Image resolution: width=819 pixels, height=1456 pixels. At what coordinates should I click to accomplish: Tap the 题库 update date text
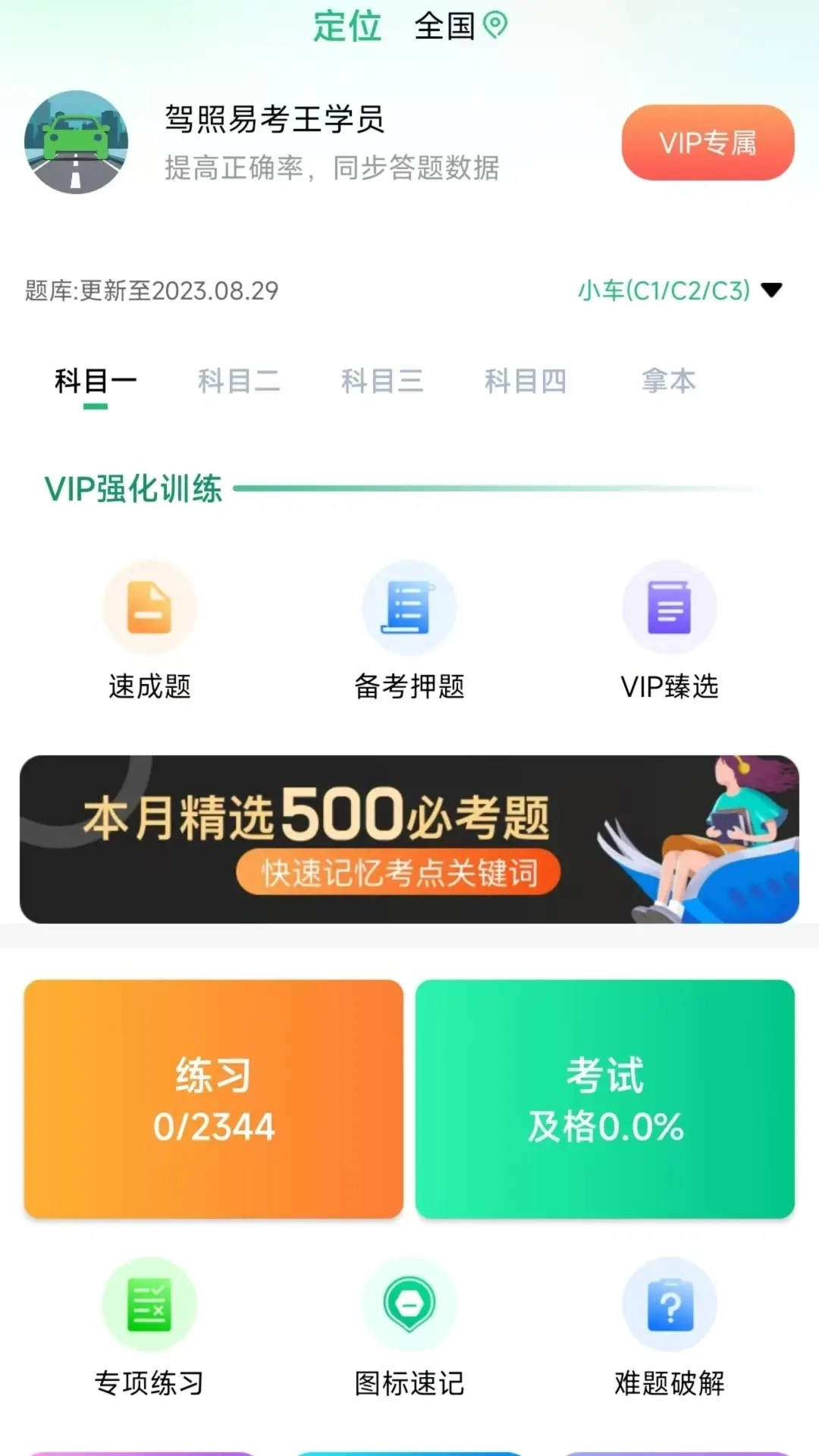pyautogui.click(x=151, y=289)
